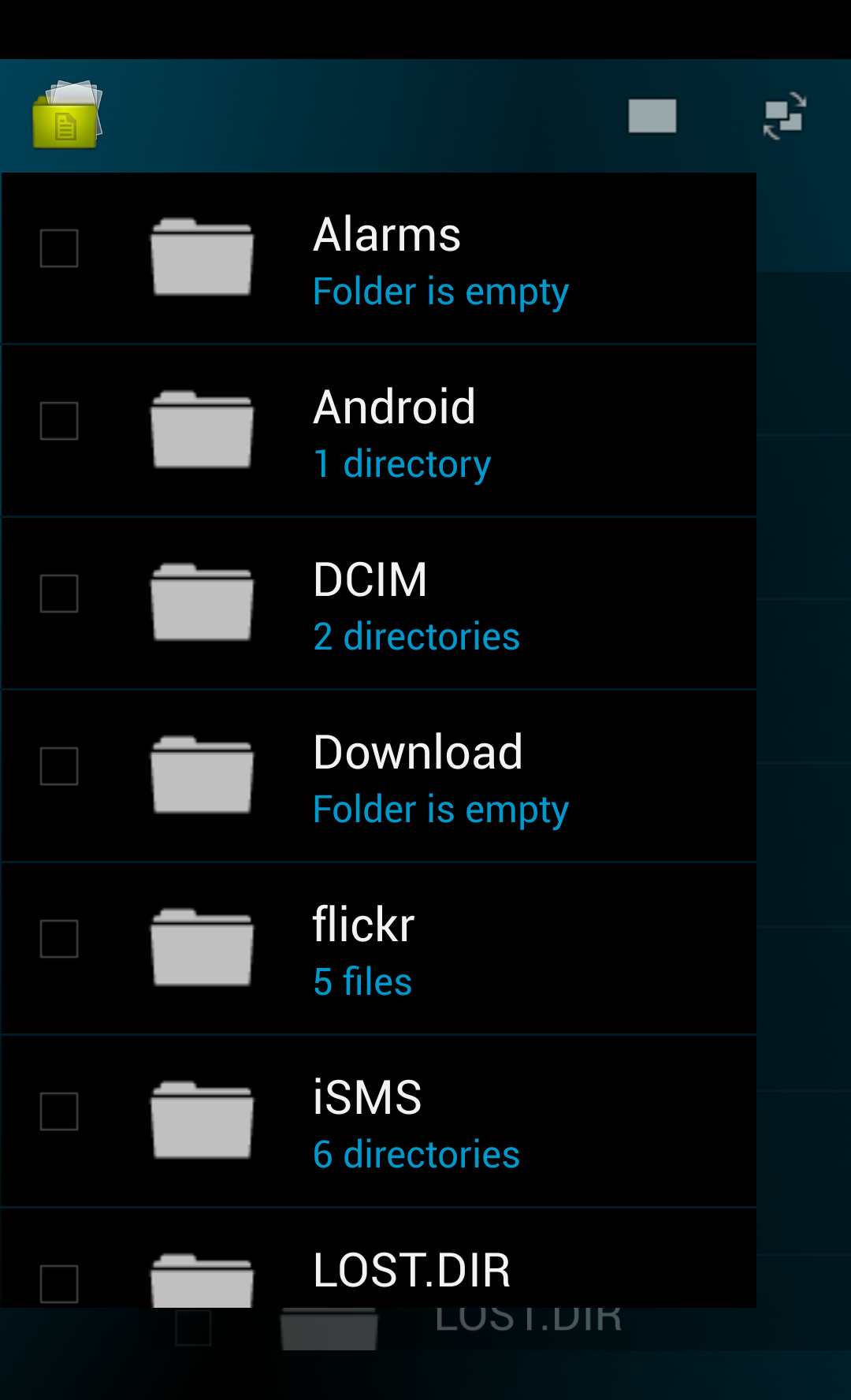The image size is (851, 1400).
Task: Tick the DCIM checkbox
Action: click(x=59, y=594)
